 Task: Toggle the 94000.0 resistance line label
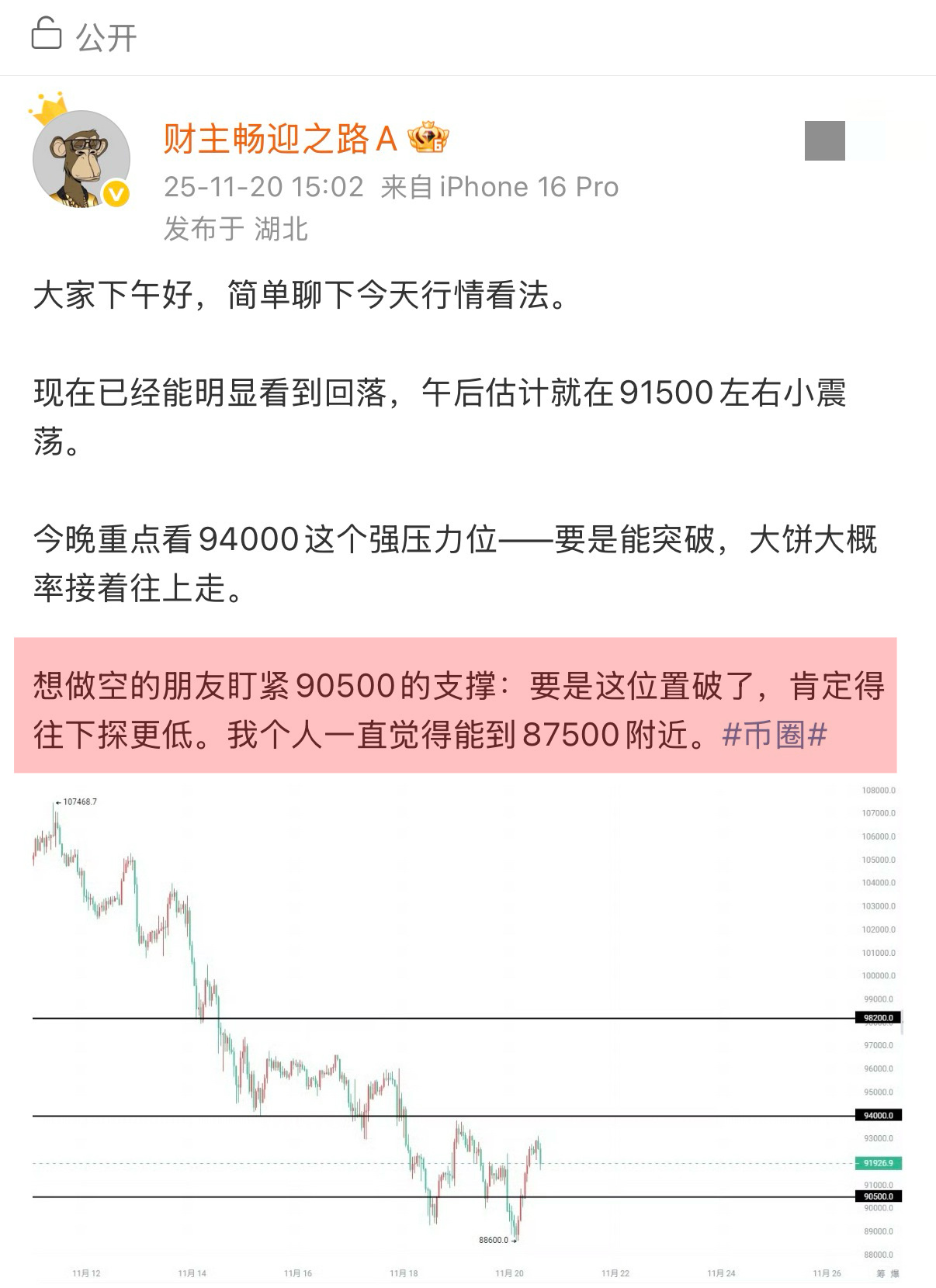878,1117
